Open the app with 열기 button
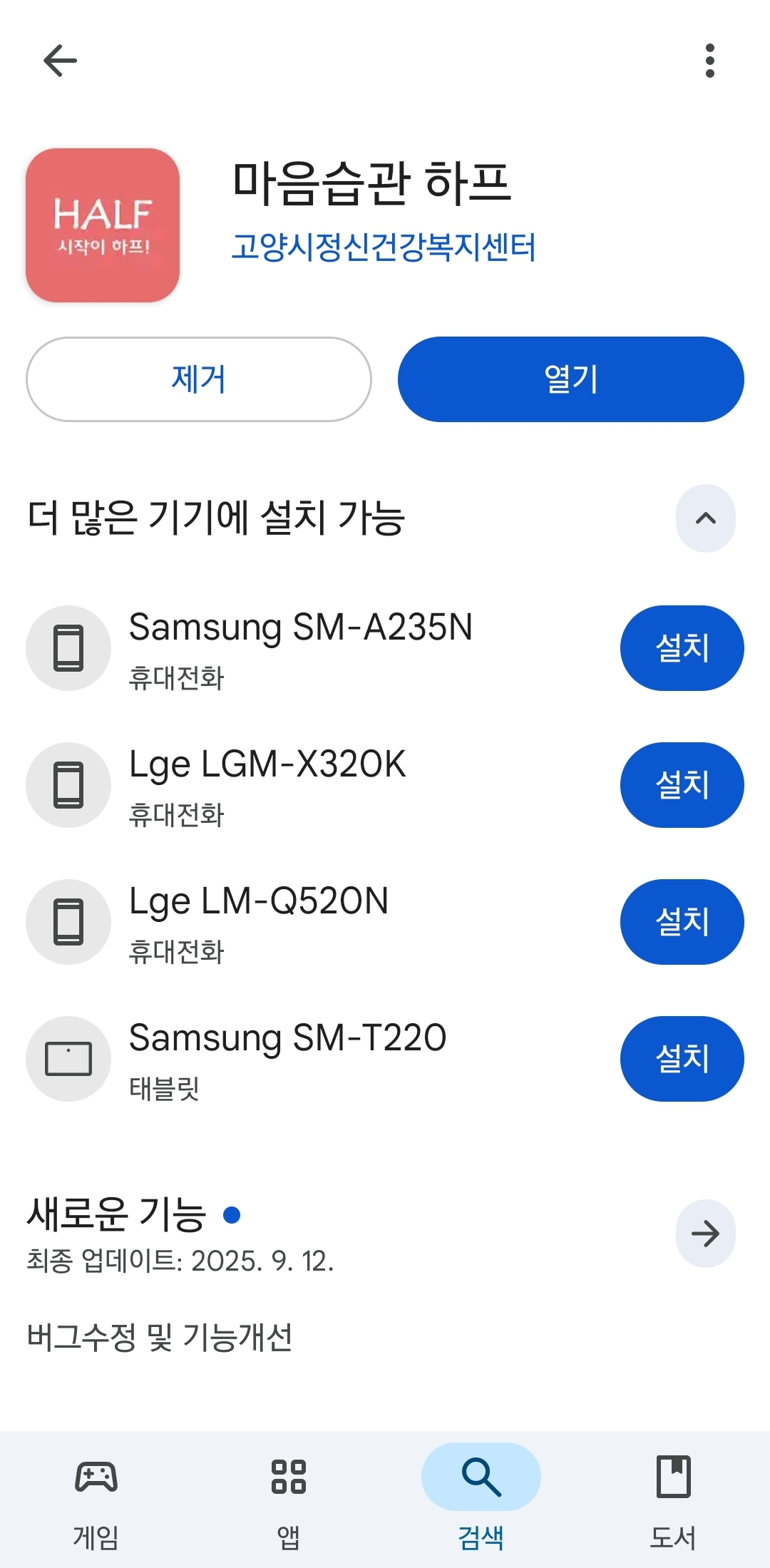The image size is (770, 1568). tap(570, 379)
